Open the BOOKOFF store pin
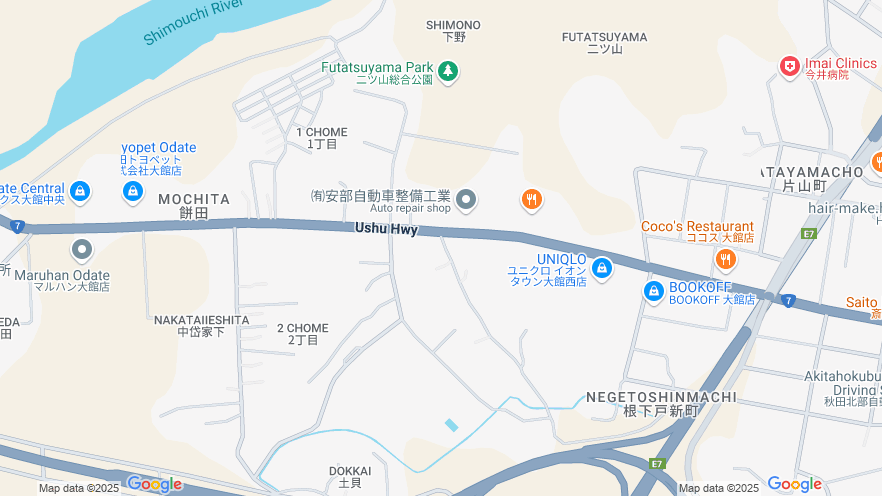The image size is (882, 496). coord(654,291)
